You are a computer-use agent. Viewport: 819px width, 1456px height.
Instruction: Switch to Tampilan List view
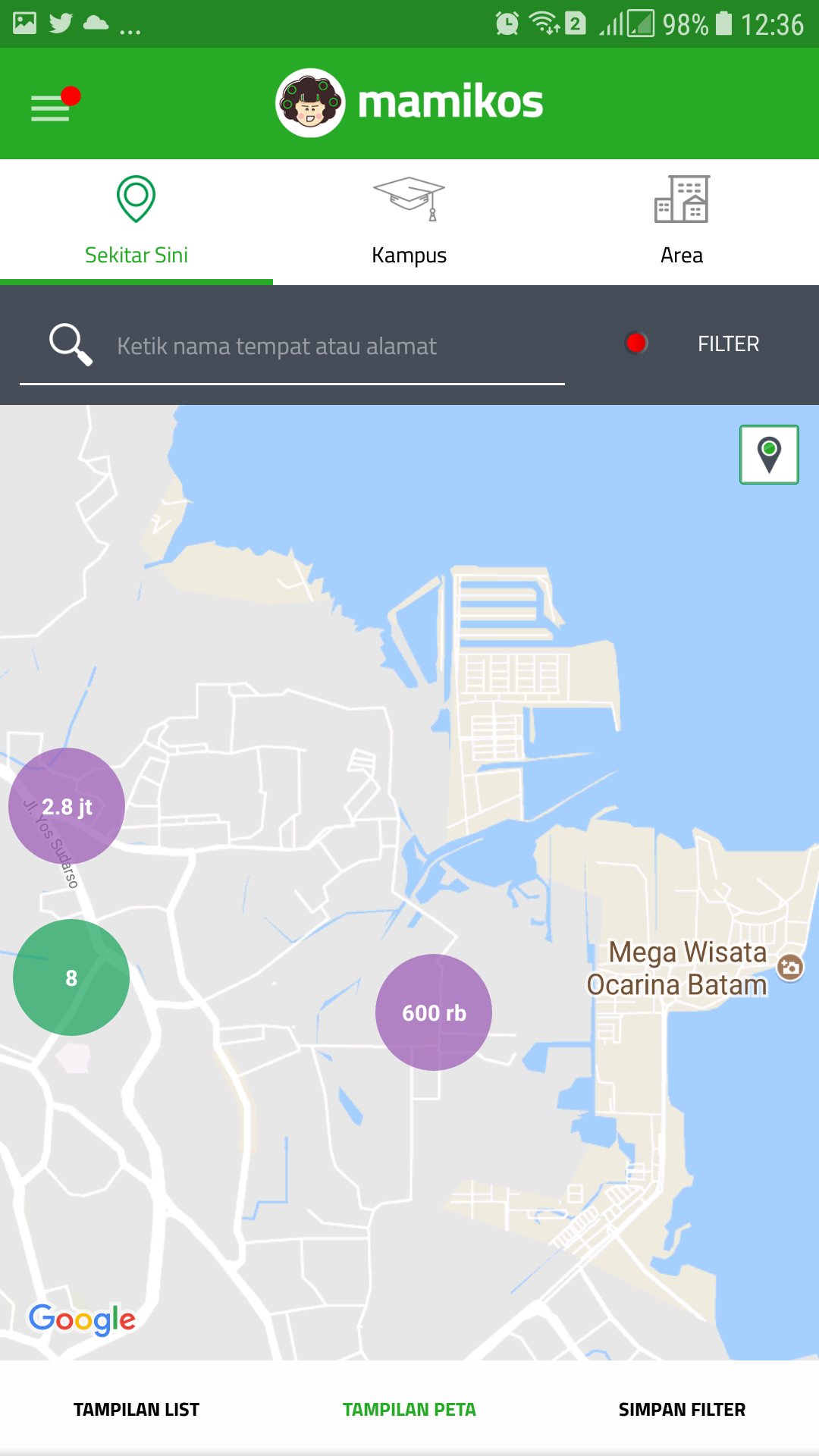tap(136, 1409)
